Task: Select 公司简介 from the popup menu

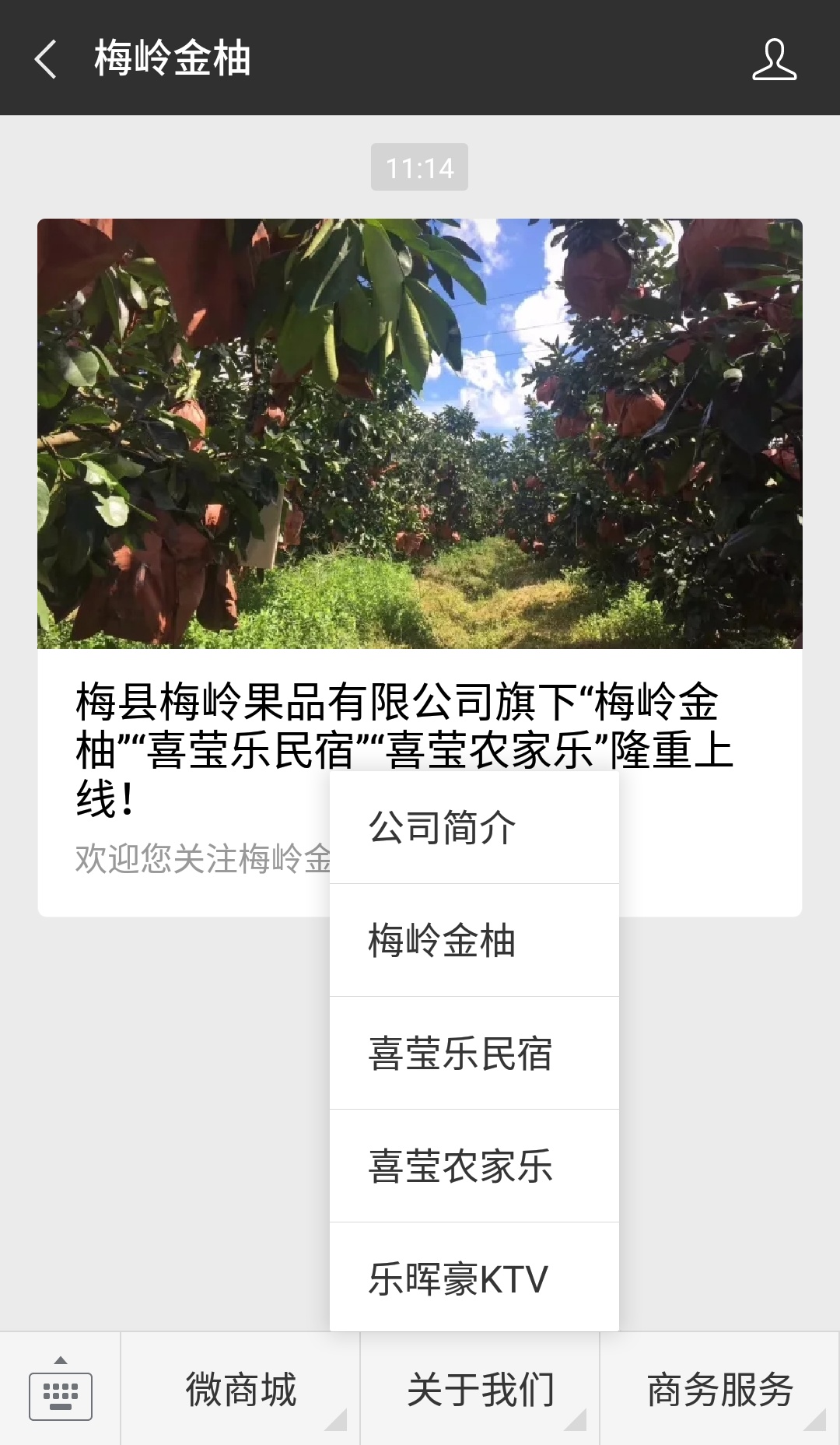Action: click(474, 827)
